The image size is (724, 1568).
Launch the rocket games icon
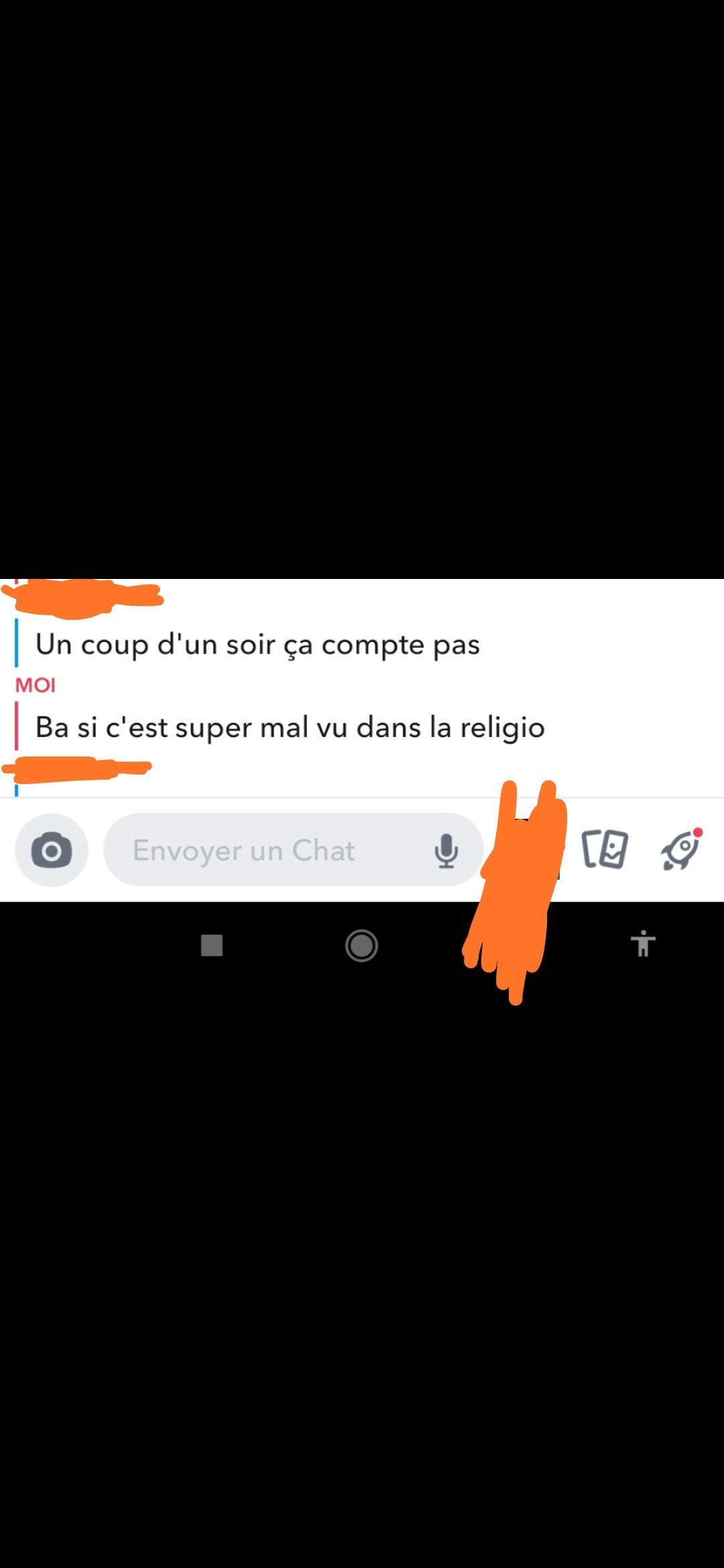pyautogui.click(x=681, y=850)
